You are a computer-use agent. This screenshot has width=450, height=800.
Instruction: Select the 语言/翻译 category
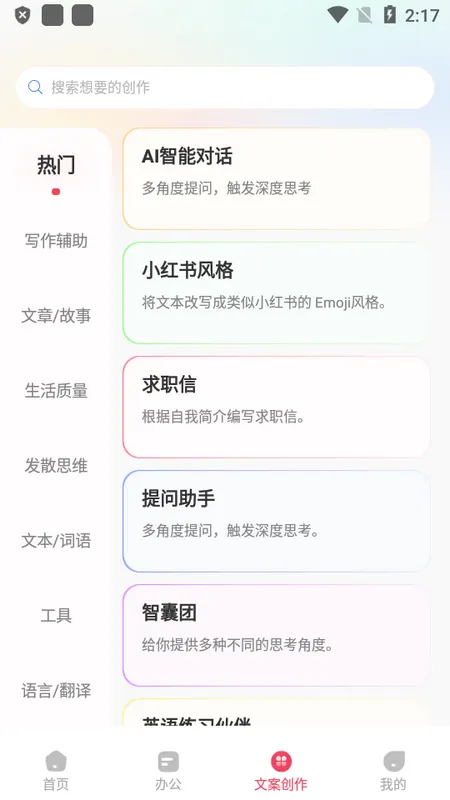pos(56,691)
